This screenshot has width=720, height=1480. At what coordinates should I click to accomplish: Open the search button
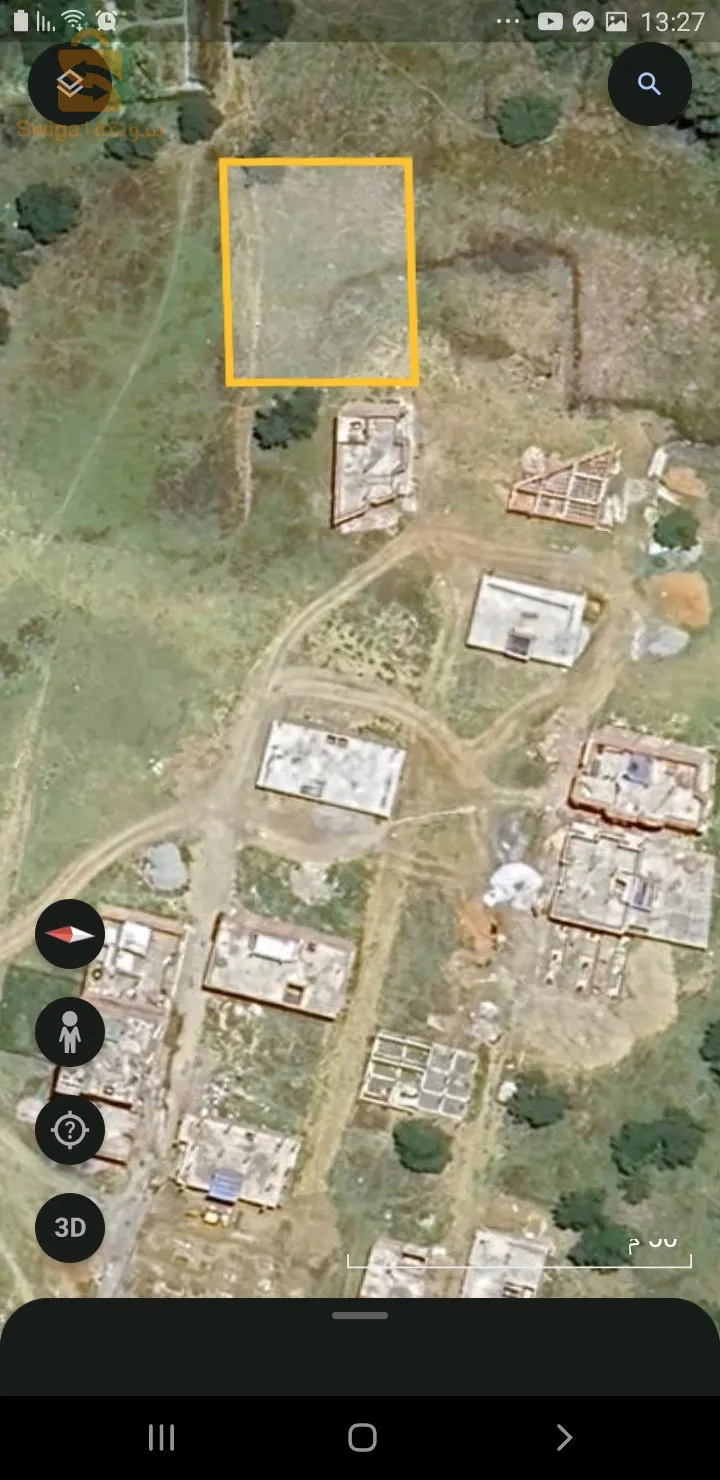click(649, 84)
